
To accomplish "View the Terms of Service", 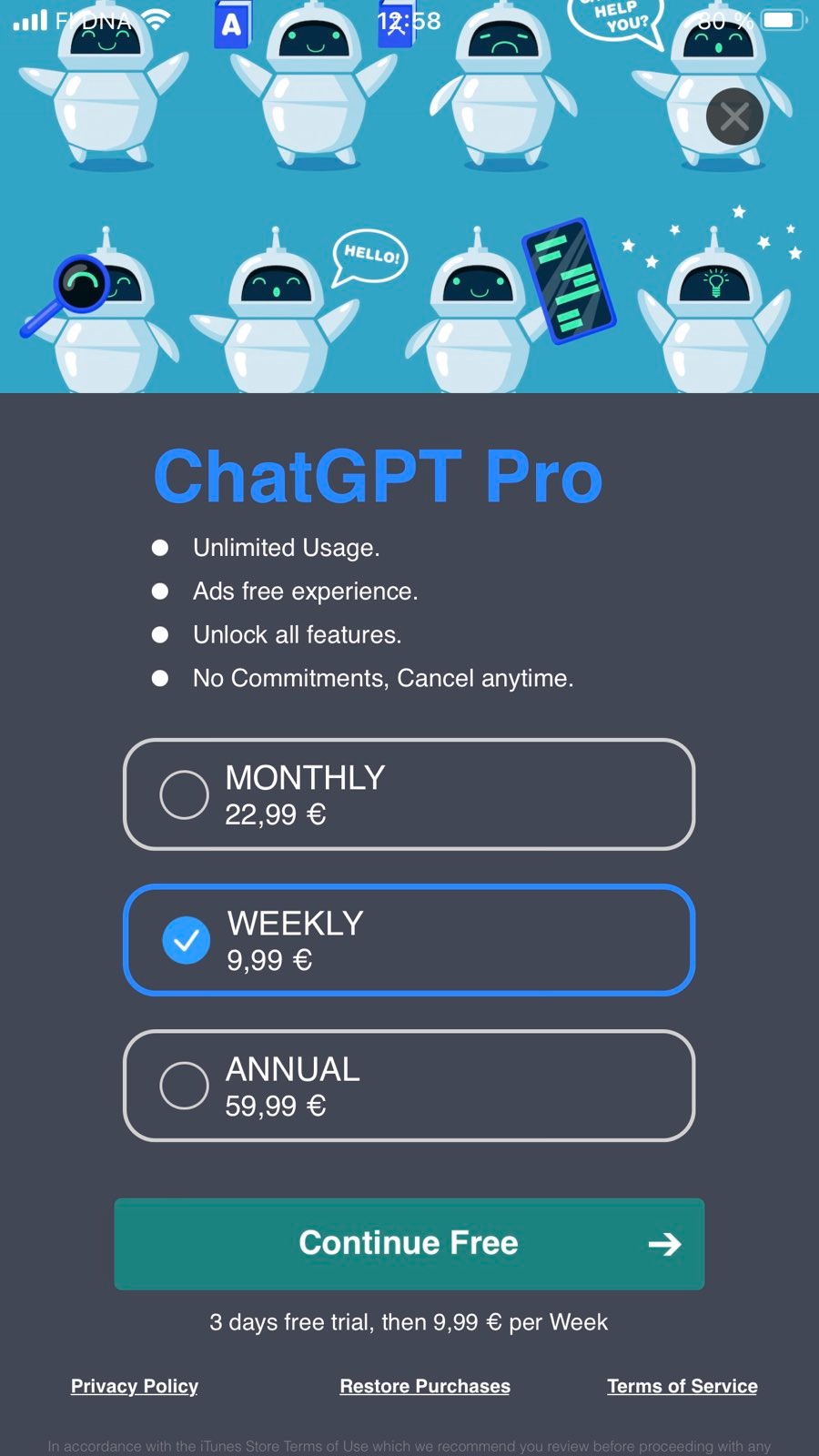I will coord(682,1386).
